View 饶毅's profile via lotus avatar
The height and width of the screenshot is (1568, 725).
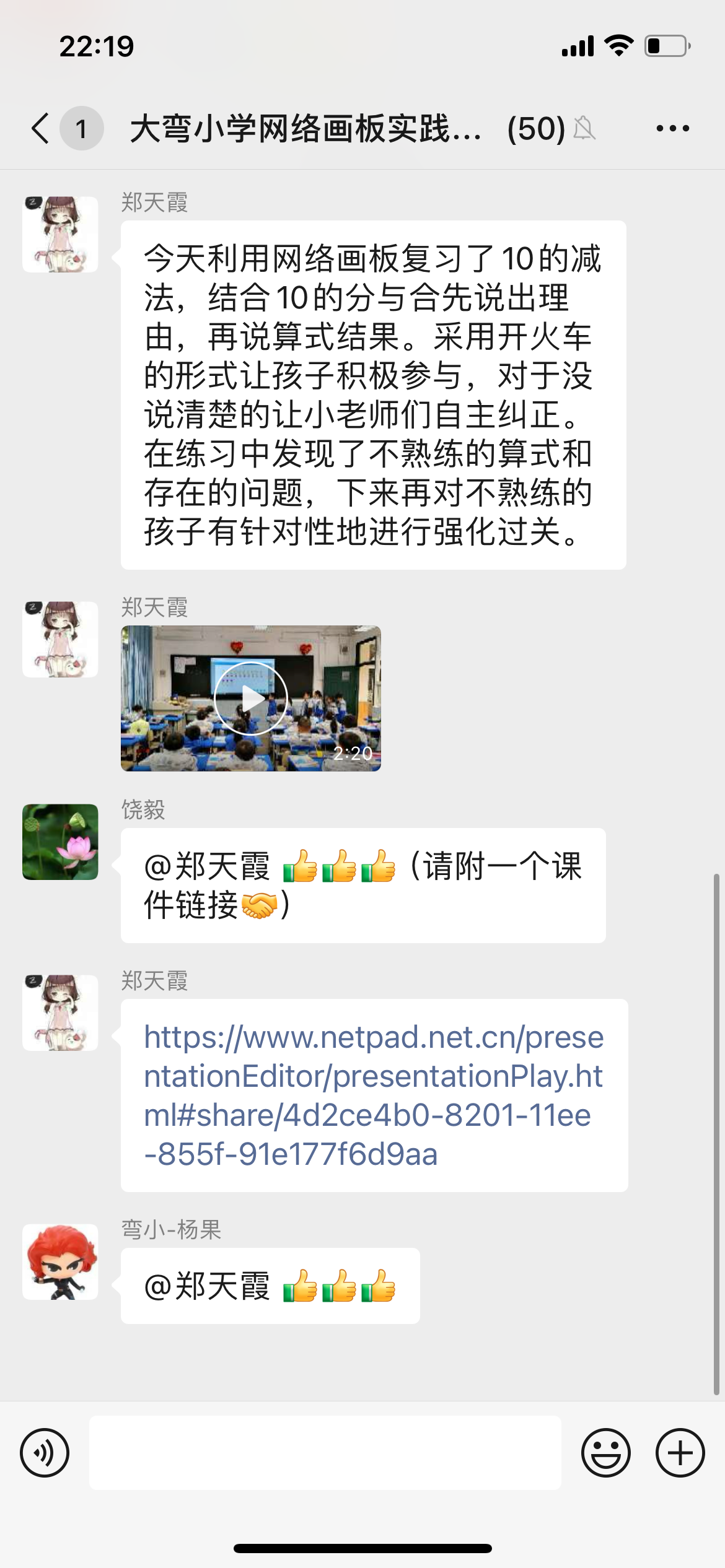60,842
